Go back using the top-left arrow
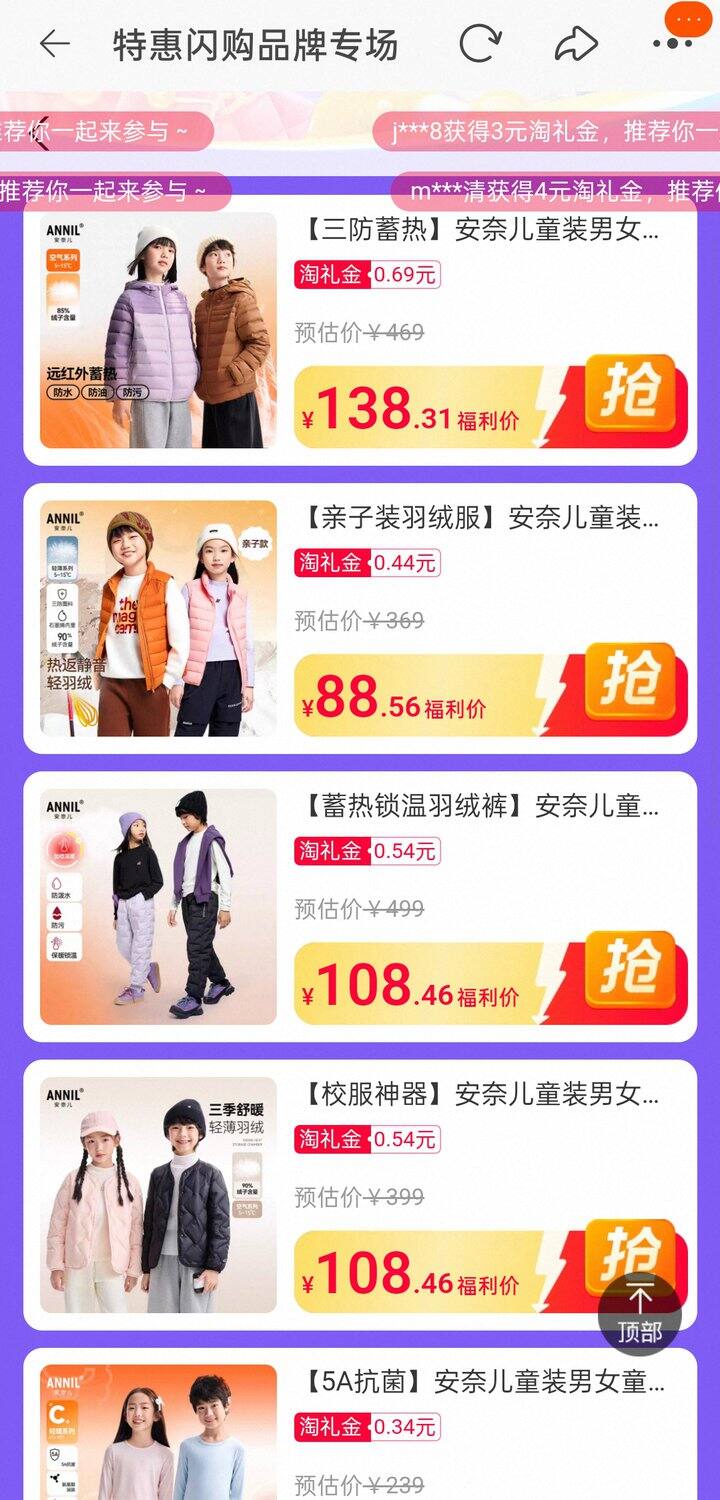The width and height of the screenshot is (720, 1500). click(x=54, y=44)
